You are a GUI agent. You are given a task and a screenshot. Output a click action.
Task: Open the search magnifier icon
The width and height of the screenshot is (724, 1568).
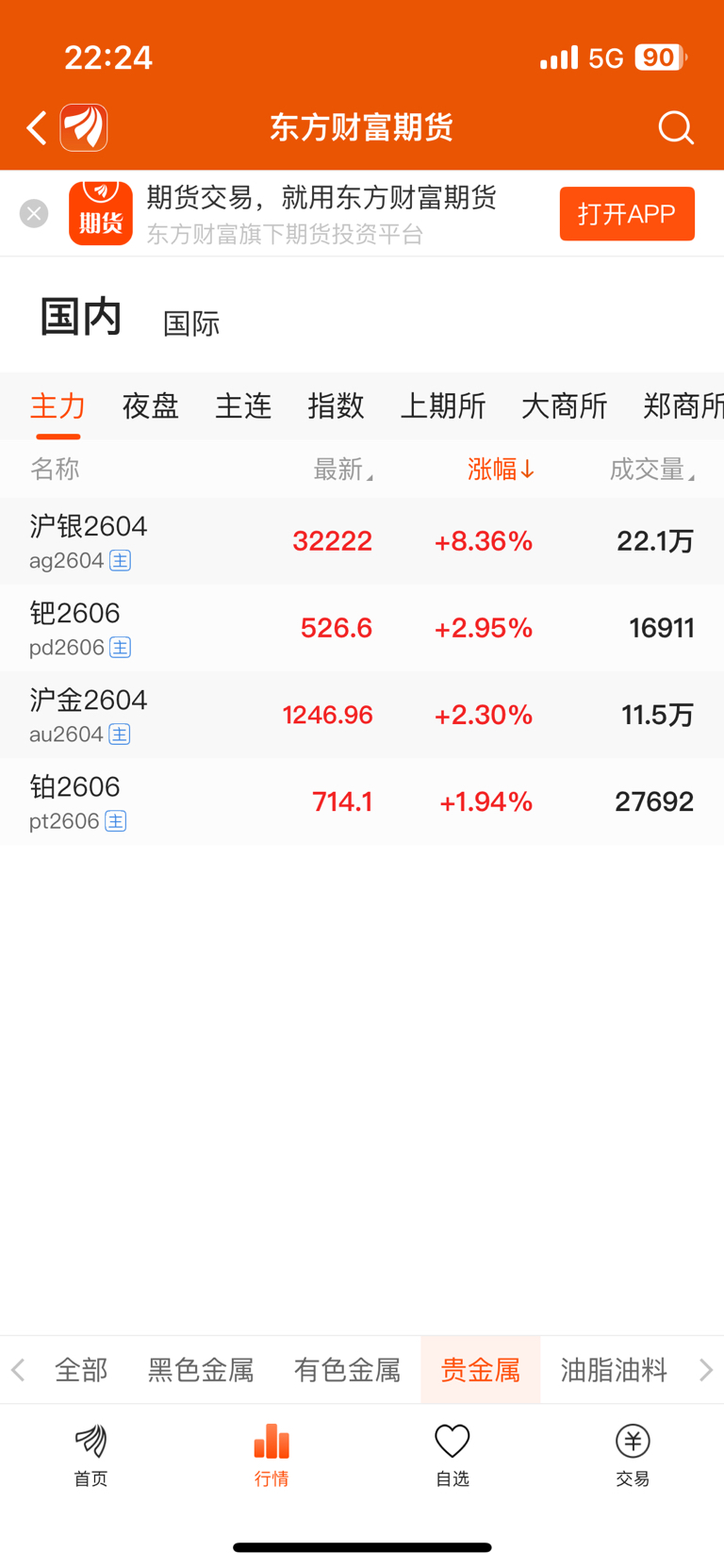click(x=675, y=127)
